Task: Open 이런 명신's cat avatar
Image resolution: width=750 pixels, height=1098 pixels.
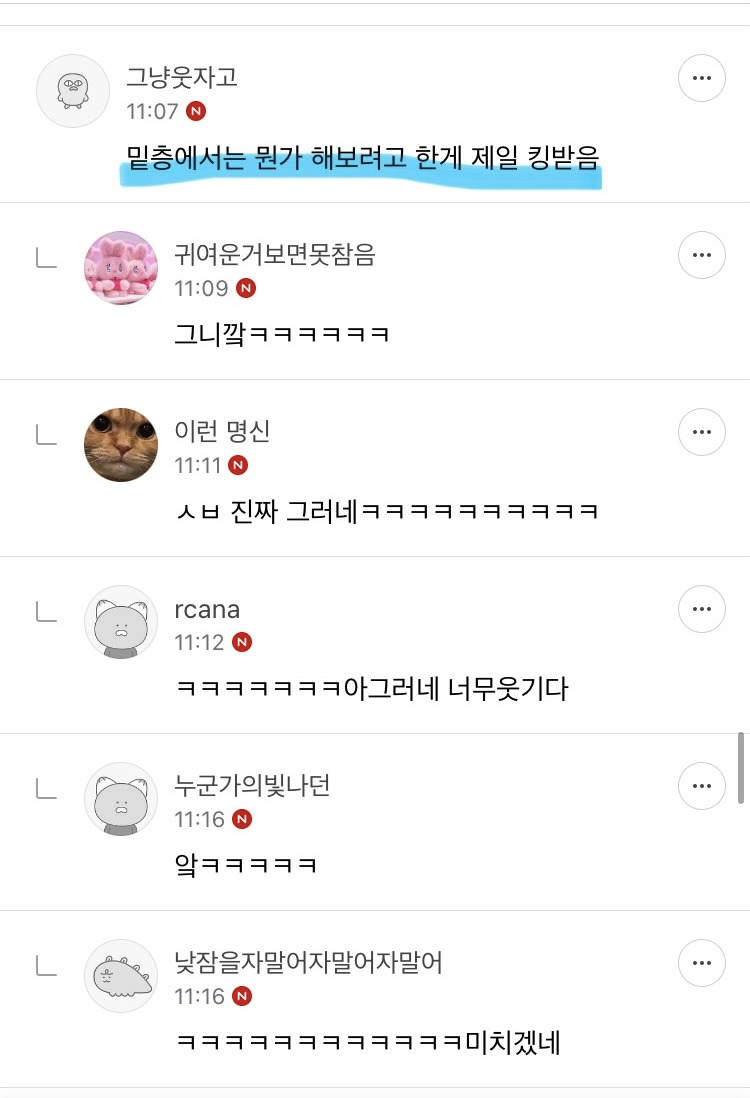Action: pyautogui.click(x=121, y=445)
